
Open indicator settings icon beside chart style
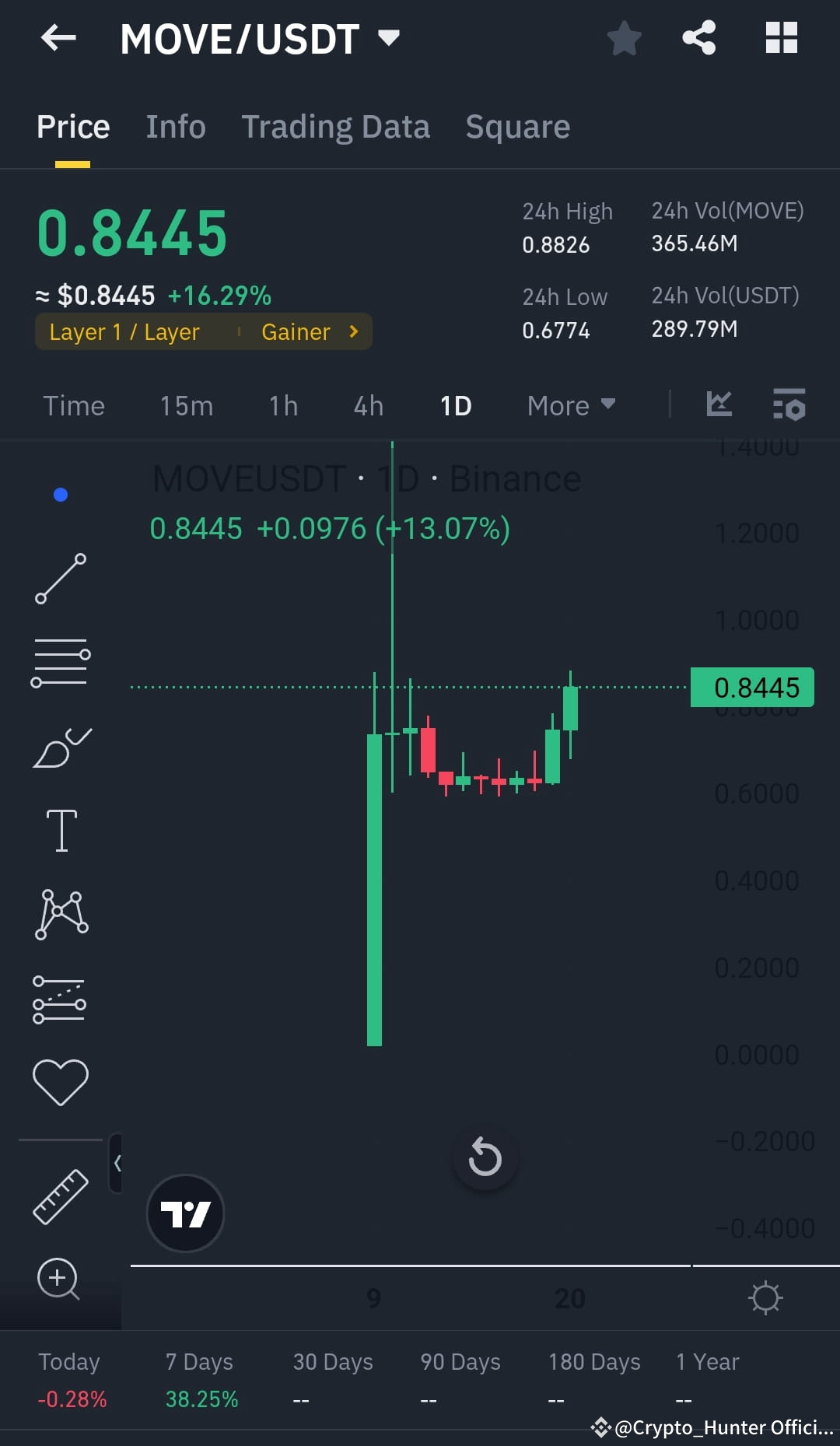point(789,404)
